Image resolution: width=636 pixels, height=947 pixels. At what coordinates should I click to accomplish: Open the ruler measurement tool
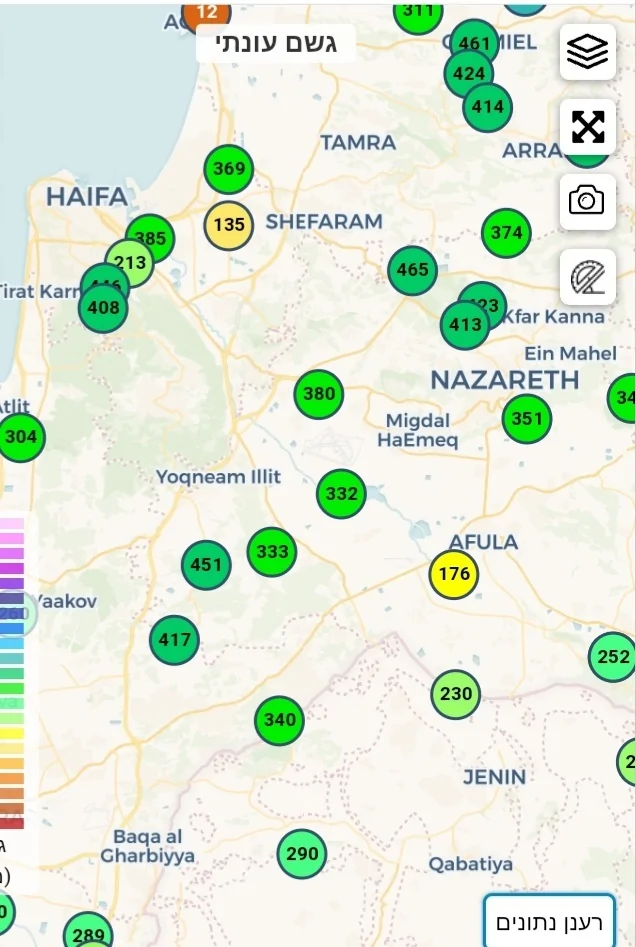tap(587, 276)
